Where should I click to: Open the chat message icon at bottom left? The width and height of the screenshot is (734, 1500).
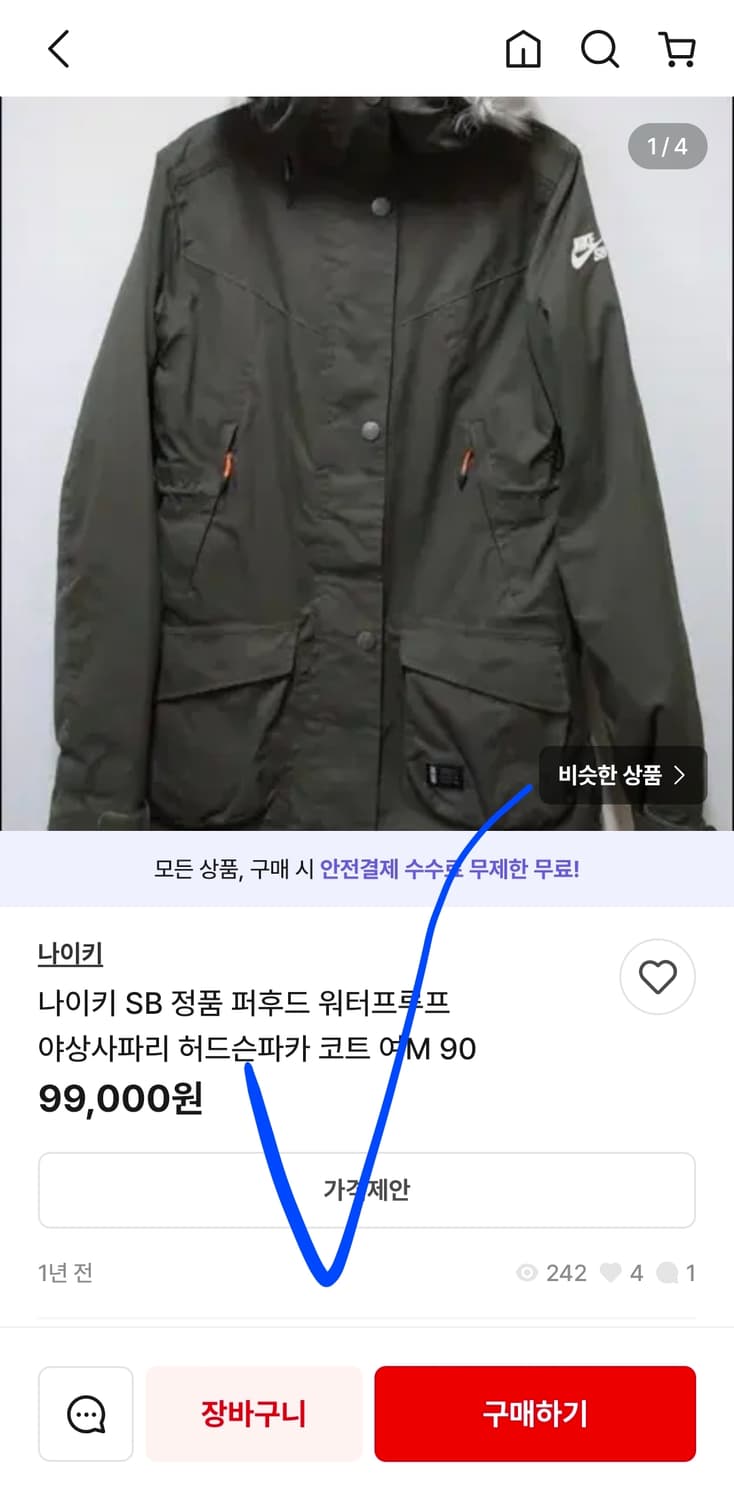coord(85,1413)
